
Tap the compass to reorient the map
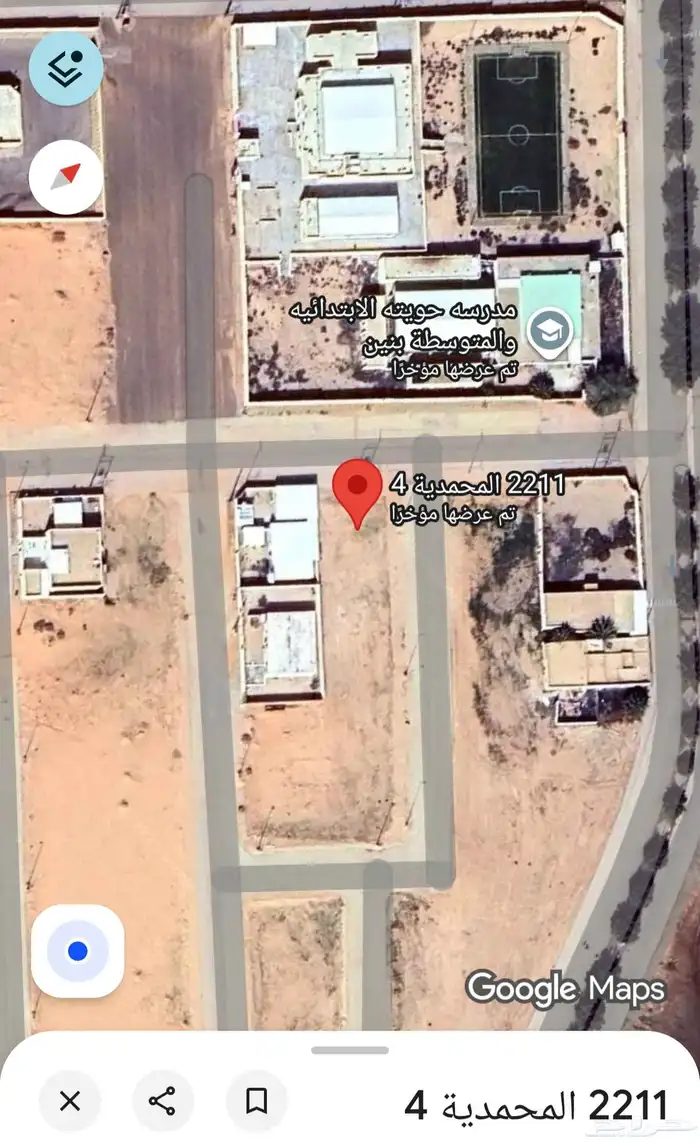coord(66,177)
